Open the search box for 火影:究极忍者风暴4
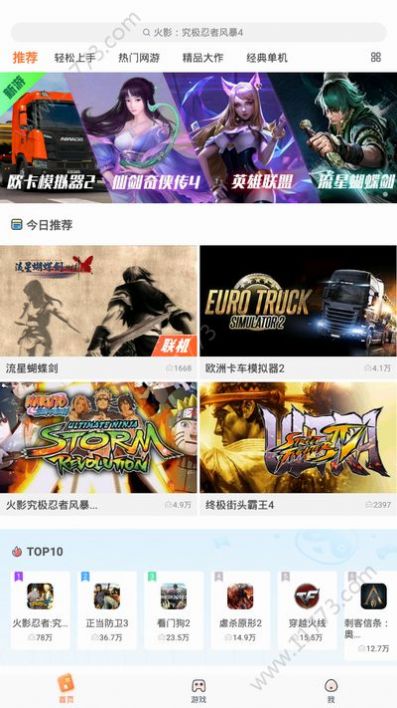The image size is (397, 708). [x=199, y=33]
